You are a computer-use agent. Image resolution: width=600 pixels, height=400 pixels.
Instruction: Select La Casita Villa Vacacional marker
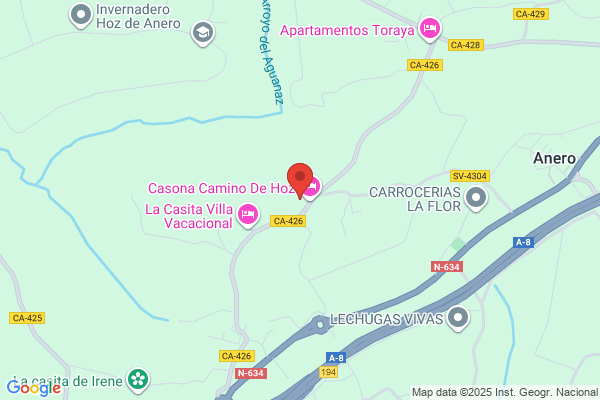click(x=249, y=214)
